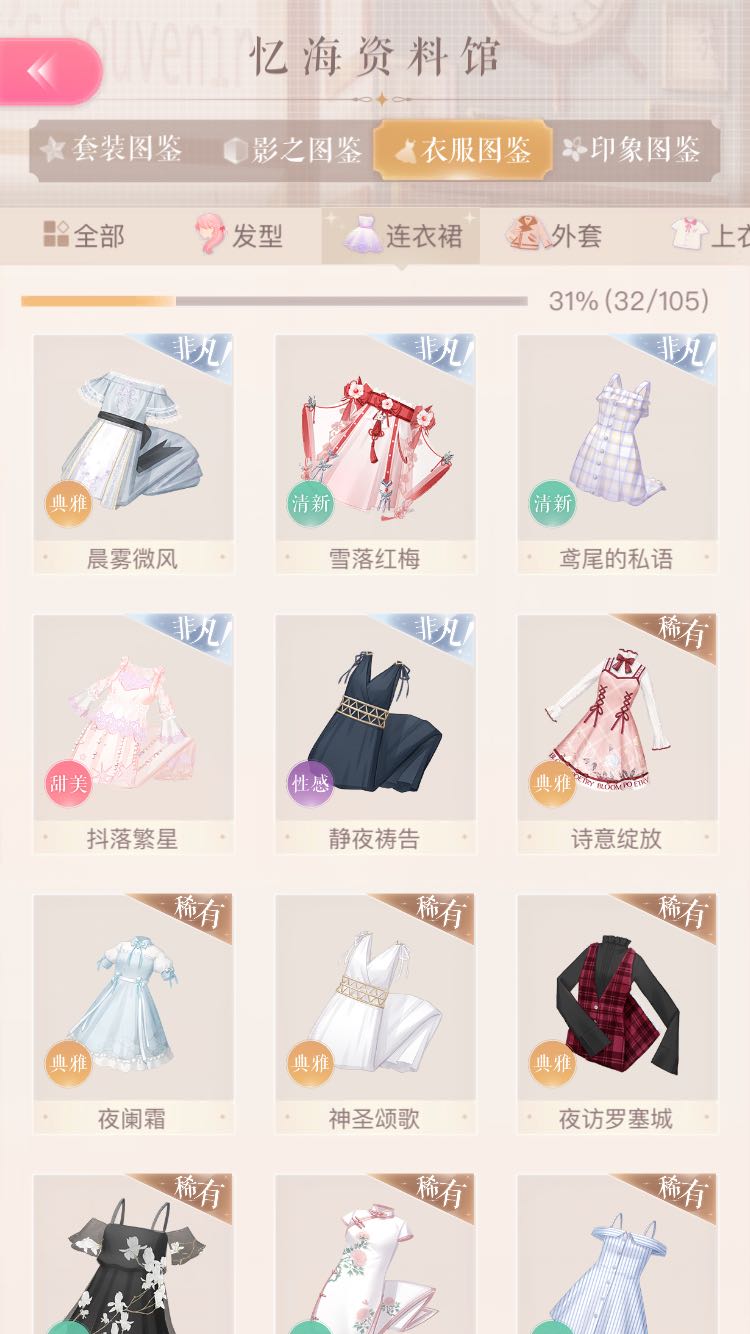Open the 雪落红梅 dress card
Viewport: 750px width, 1334px height.
[375, 454]
